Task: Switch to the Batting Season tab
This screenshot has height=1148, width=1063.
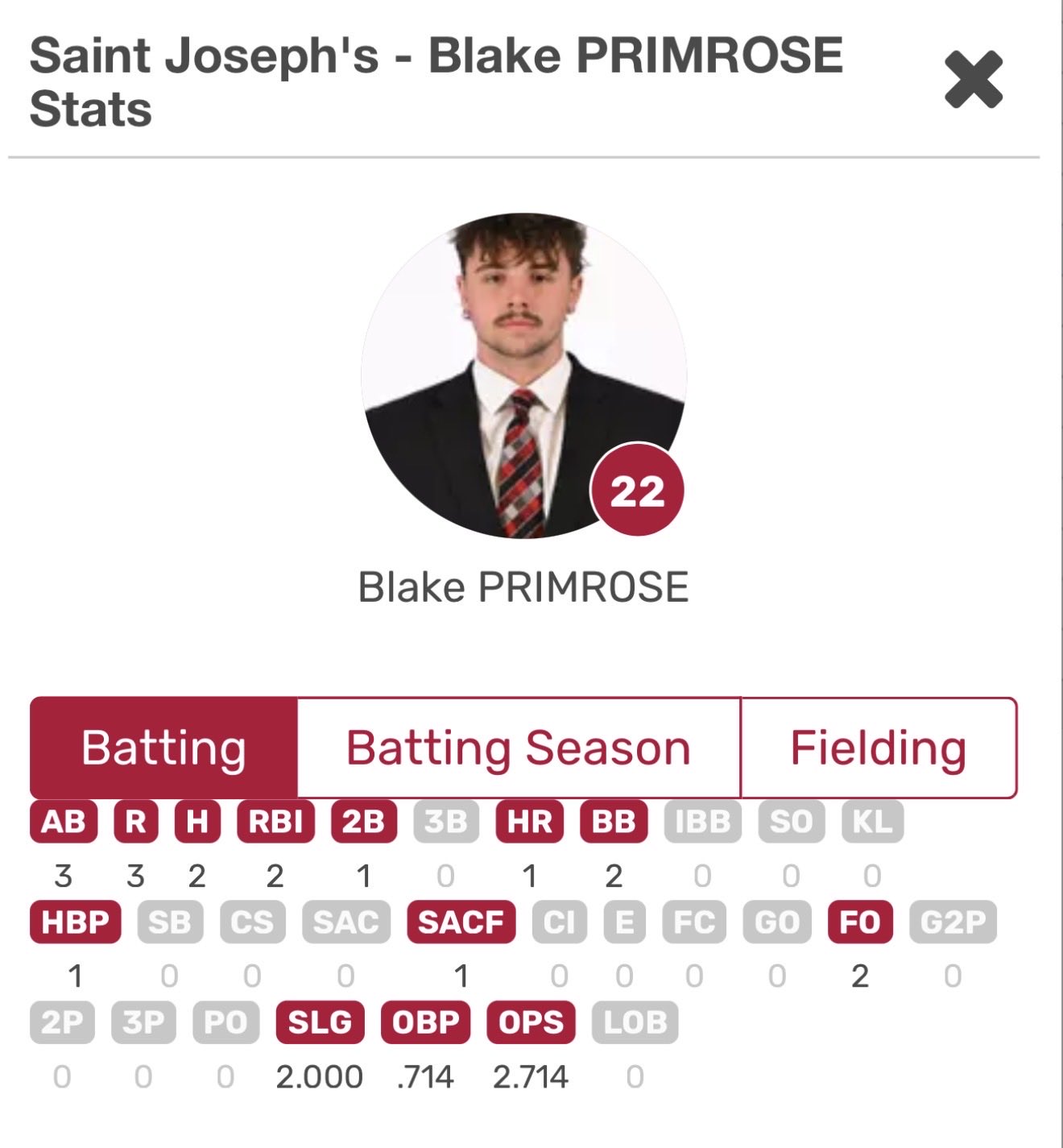Action: 518,748
